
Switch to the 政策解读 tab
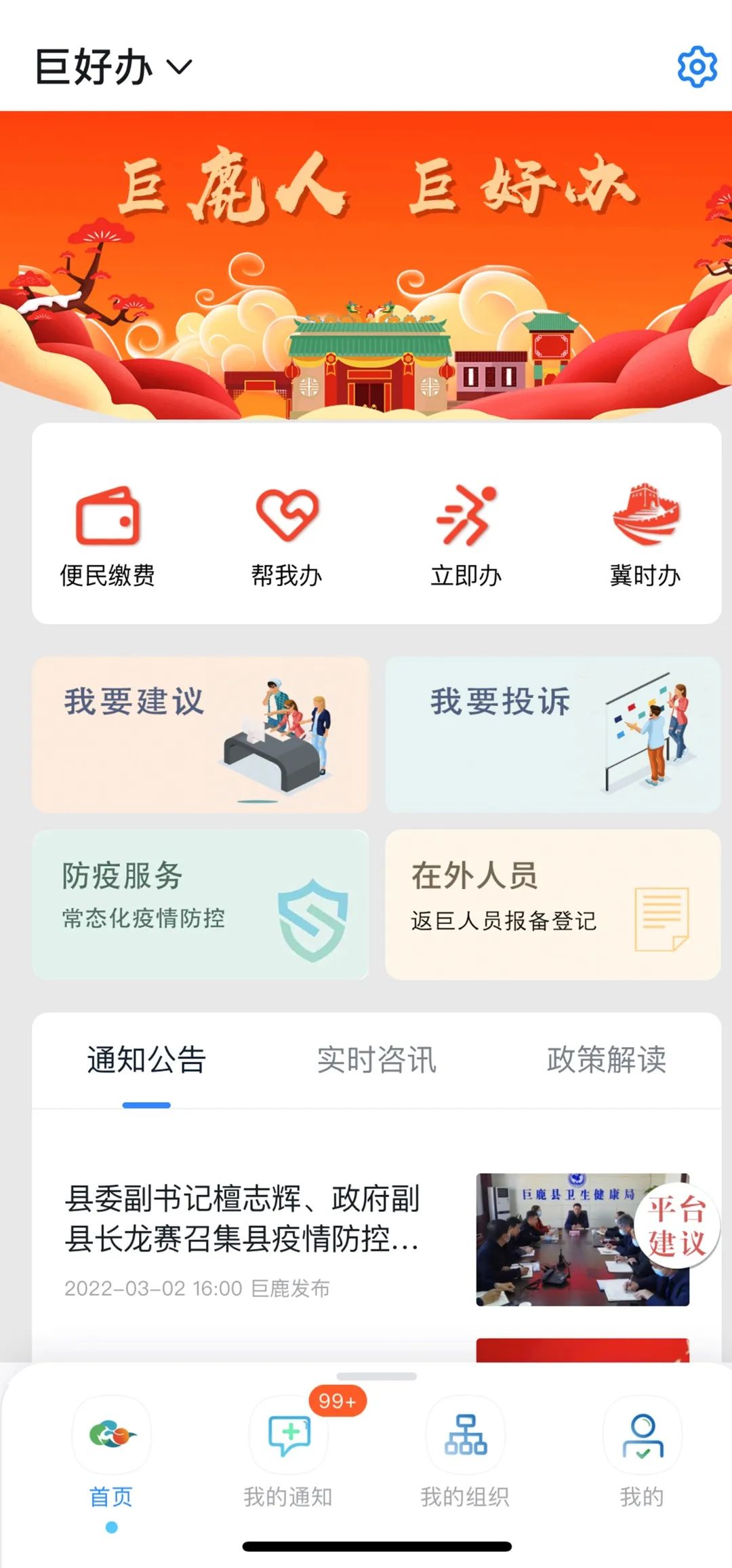pos(607,1060)
